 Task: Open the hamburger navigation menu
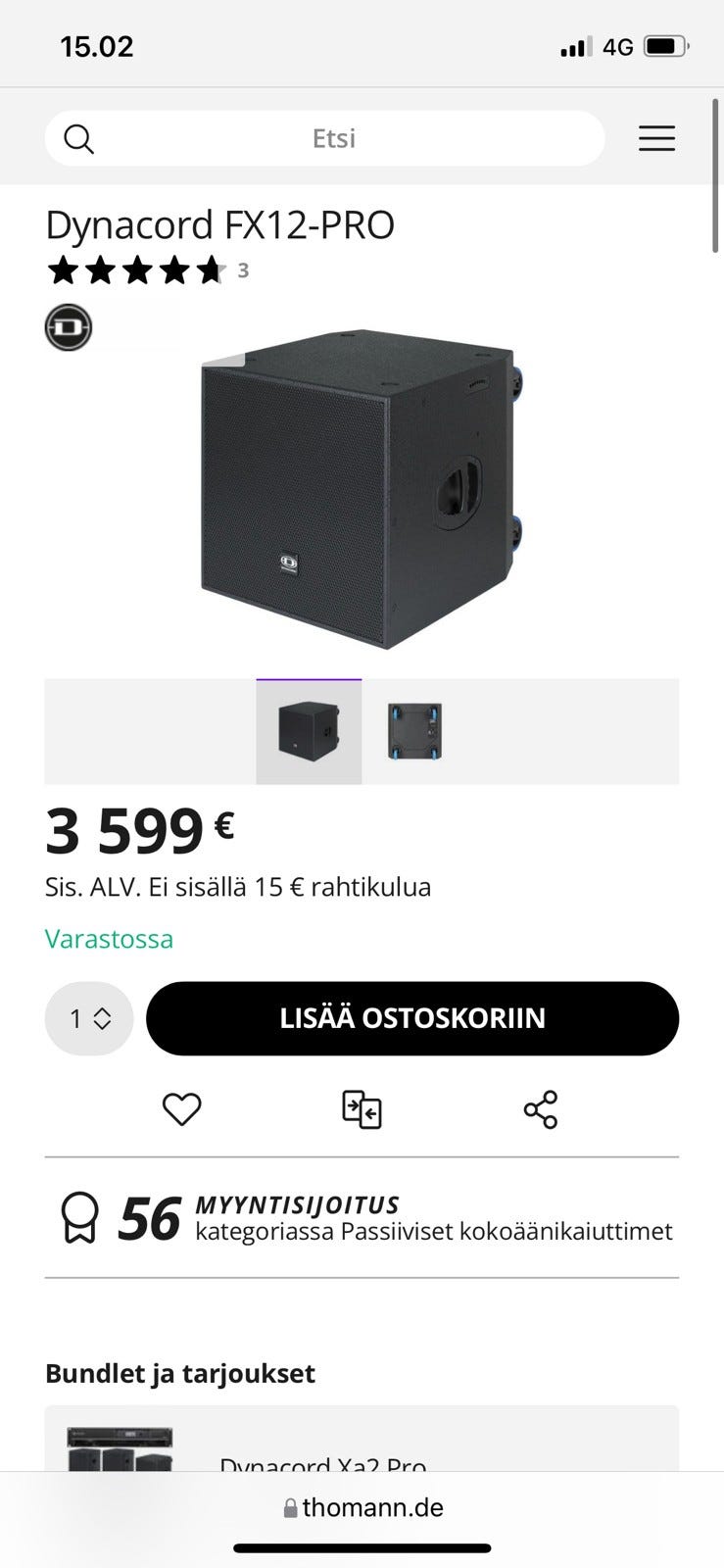(656, 138)
